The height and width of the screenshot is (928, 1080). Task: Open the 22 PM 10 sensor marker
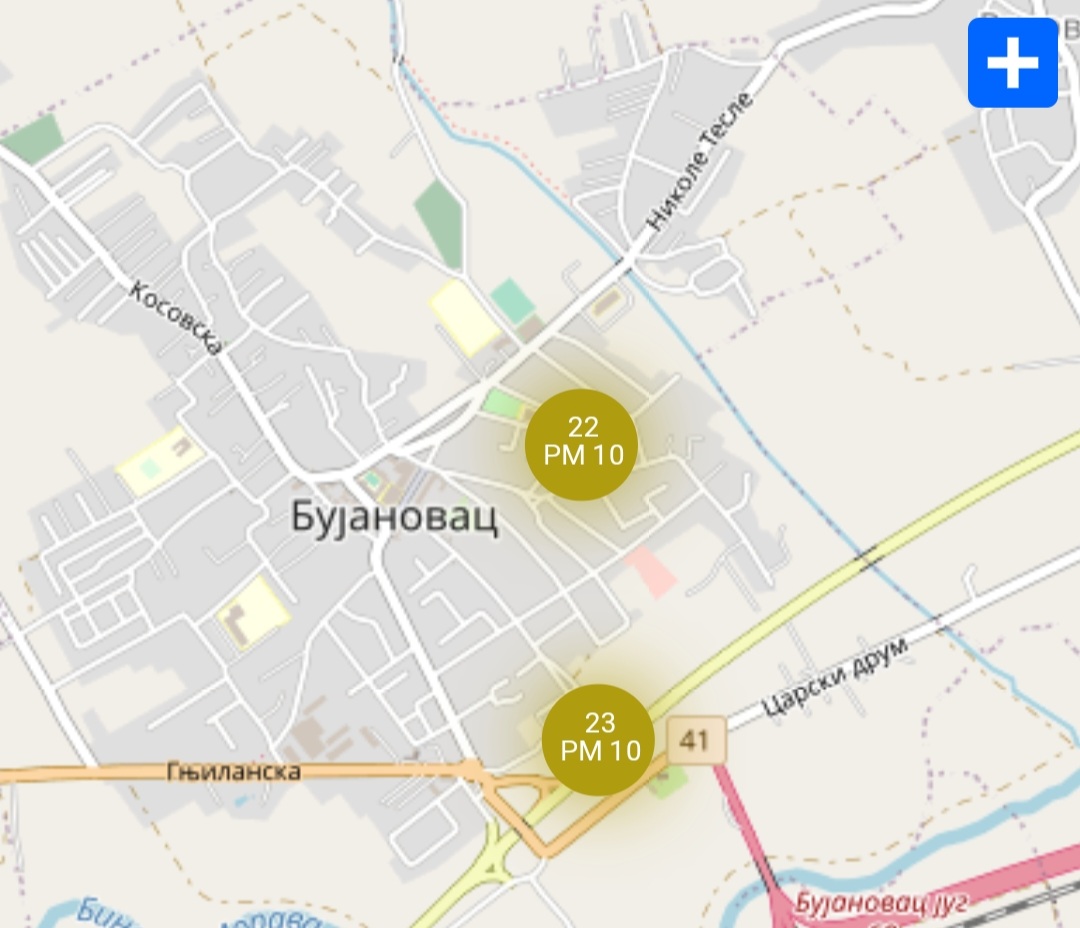pyautogui.click(x=582, y=443)
